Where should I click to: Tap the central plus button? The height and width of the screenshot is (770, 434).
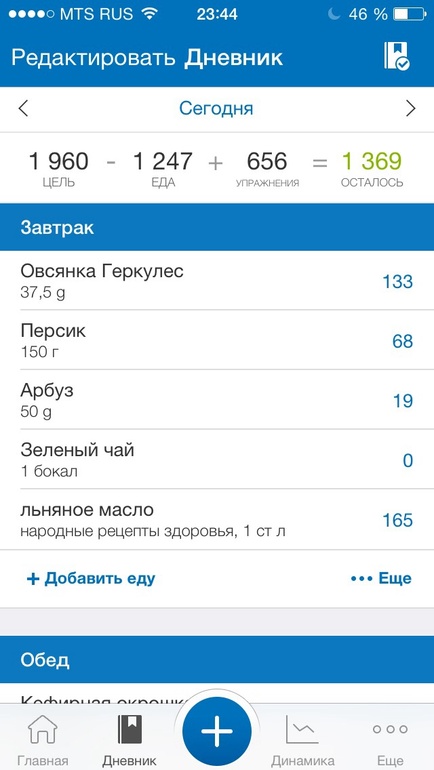[217, 731]
